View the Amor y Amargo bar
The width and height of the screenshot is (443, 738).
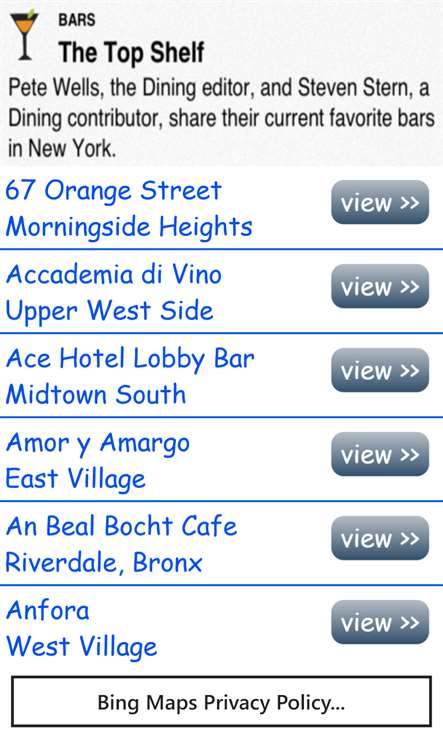380,454
